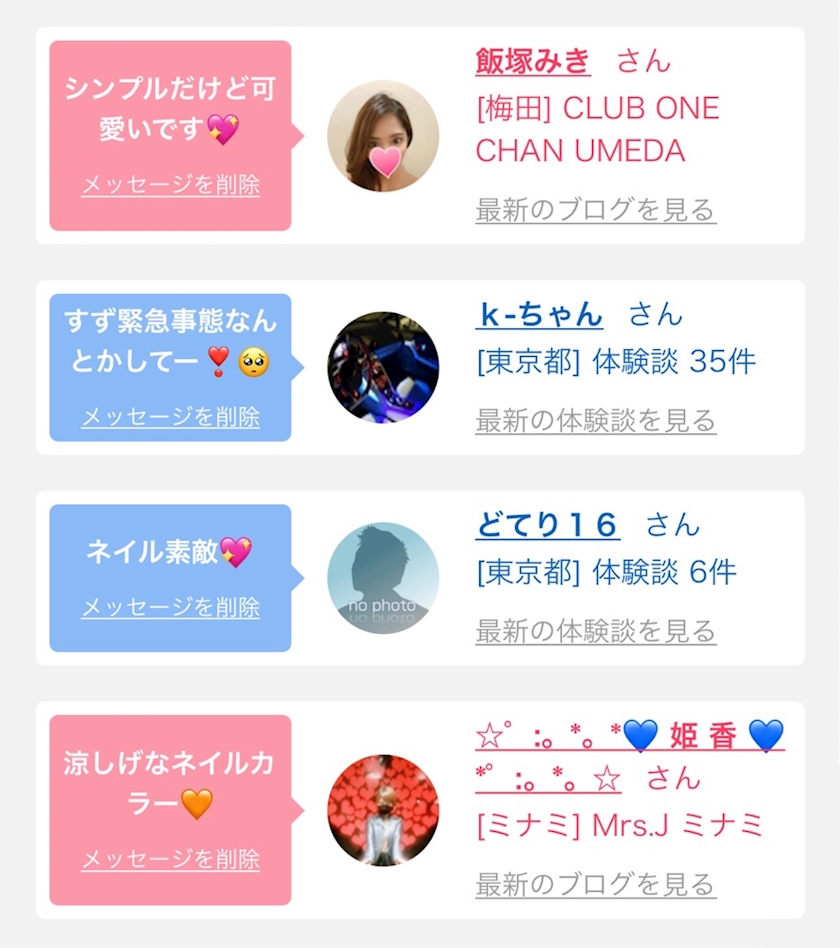Image resolution: width=840 pixels, height=948 pixels.
Task: Open k-ちゃん's profile name link
Action: [x=539, y=314]
